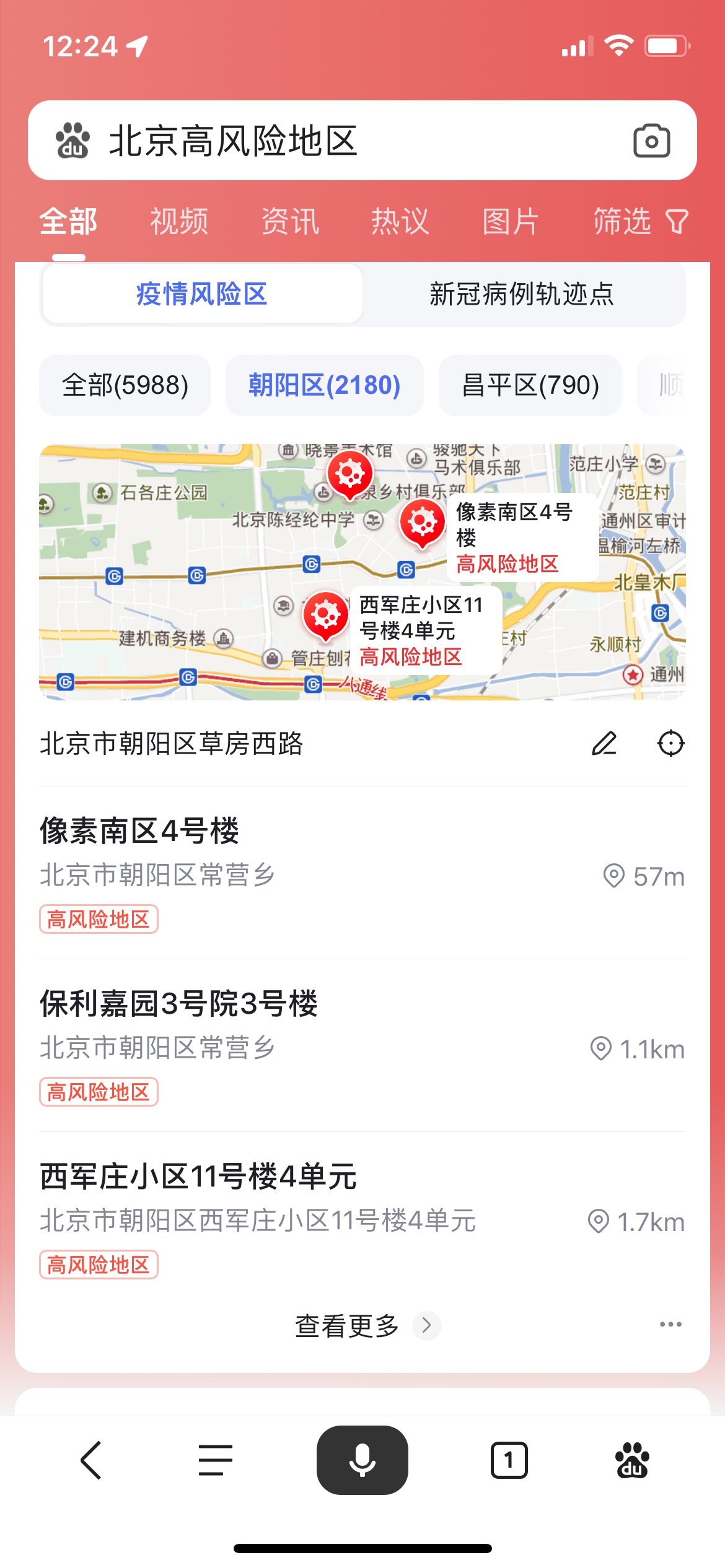Open the 筛选 filter

point(641,221)
